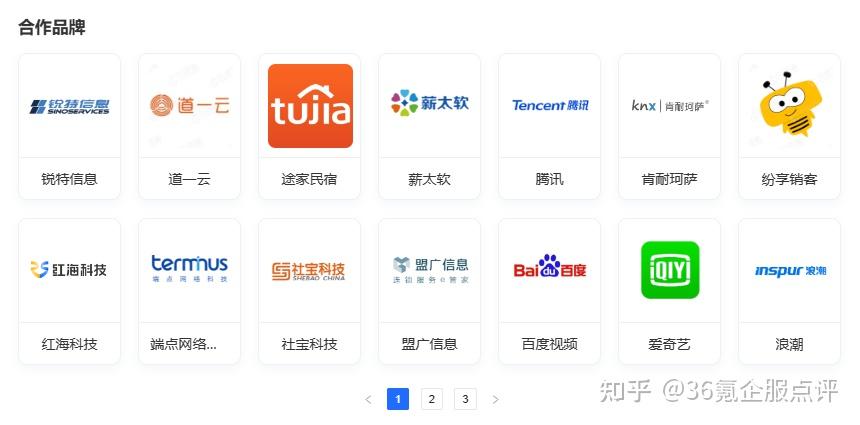The width and height of the screenshot is (860, 425).
Task: Open the 锐特信息 brand card
Action: pos(69,126)
